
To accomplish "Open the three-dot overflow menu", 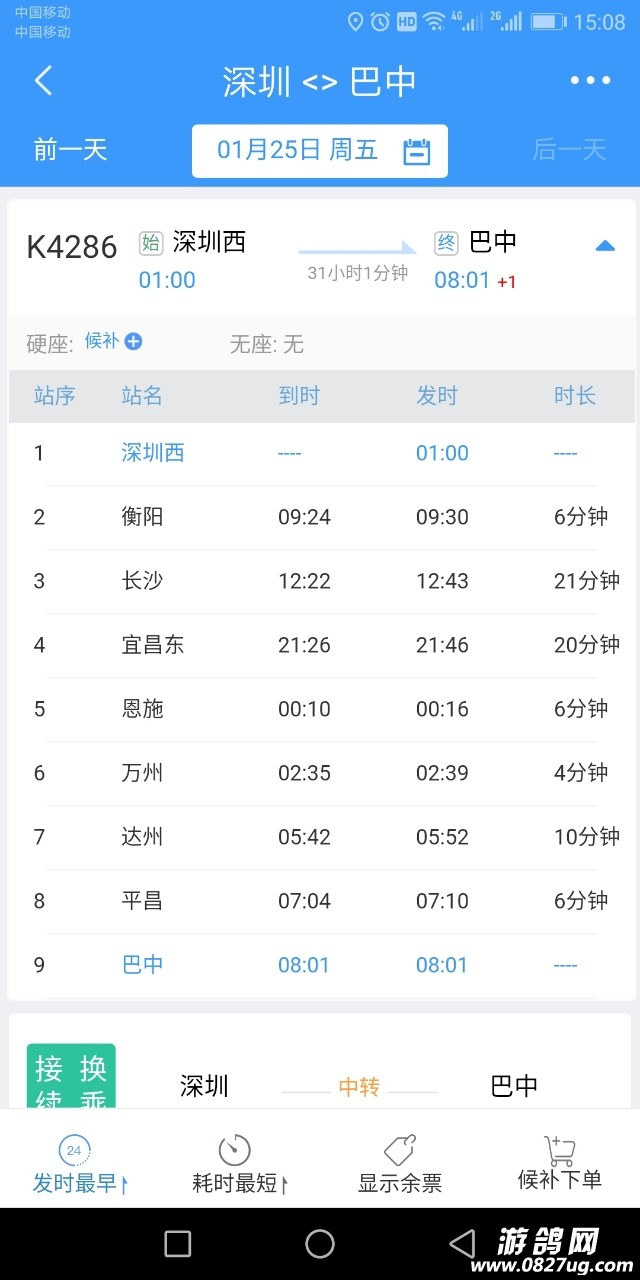I will pyautogui.click(x=590, y=81).
